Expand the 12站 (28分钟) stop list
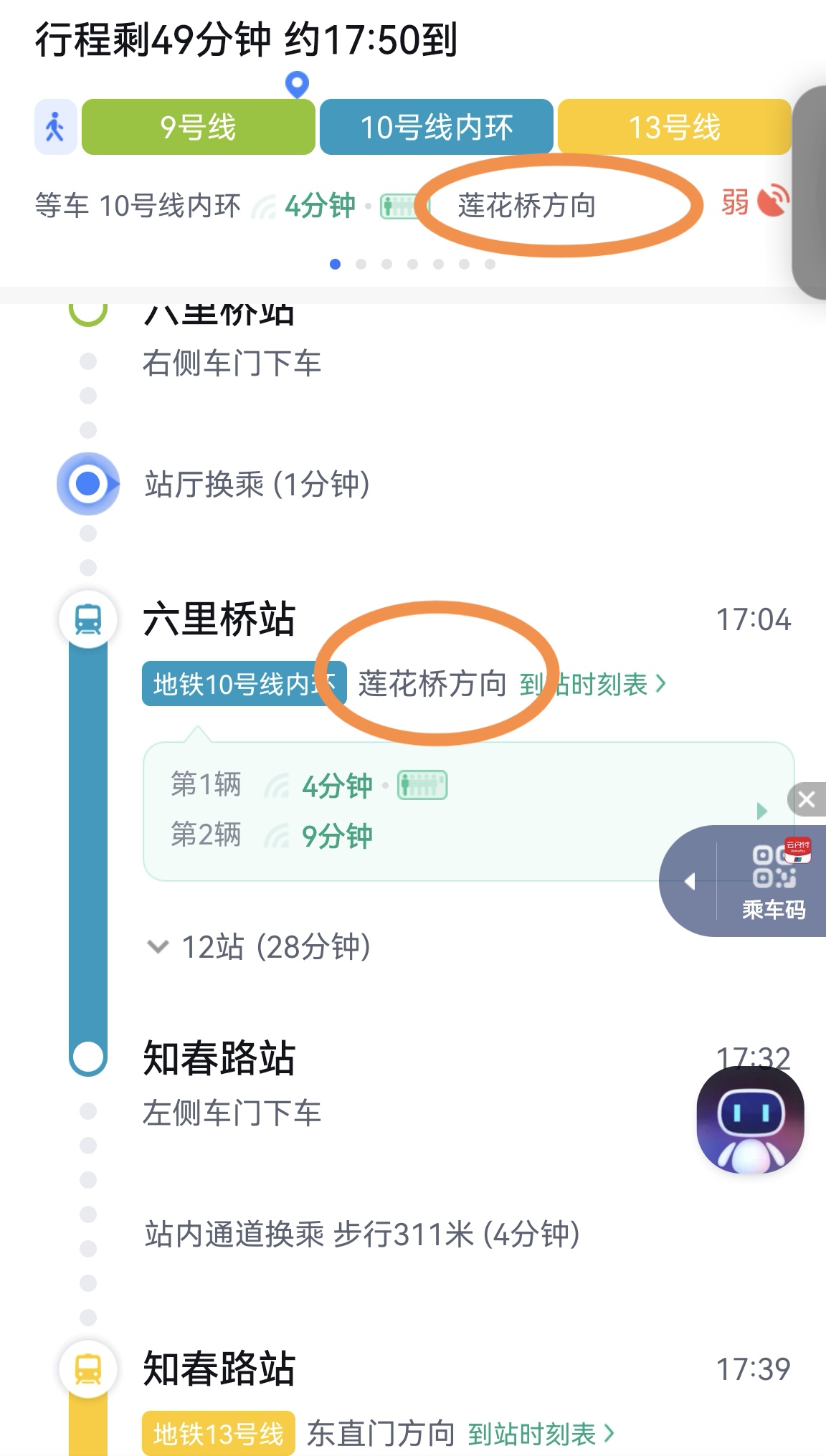 click(260, 947)
